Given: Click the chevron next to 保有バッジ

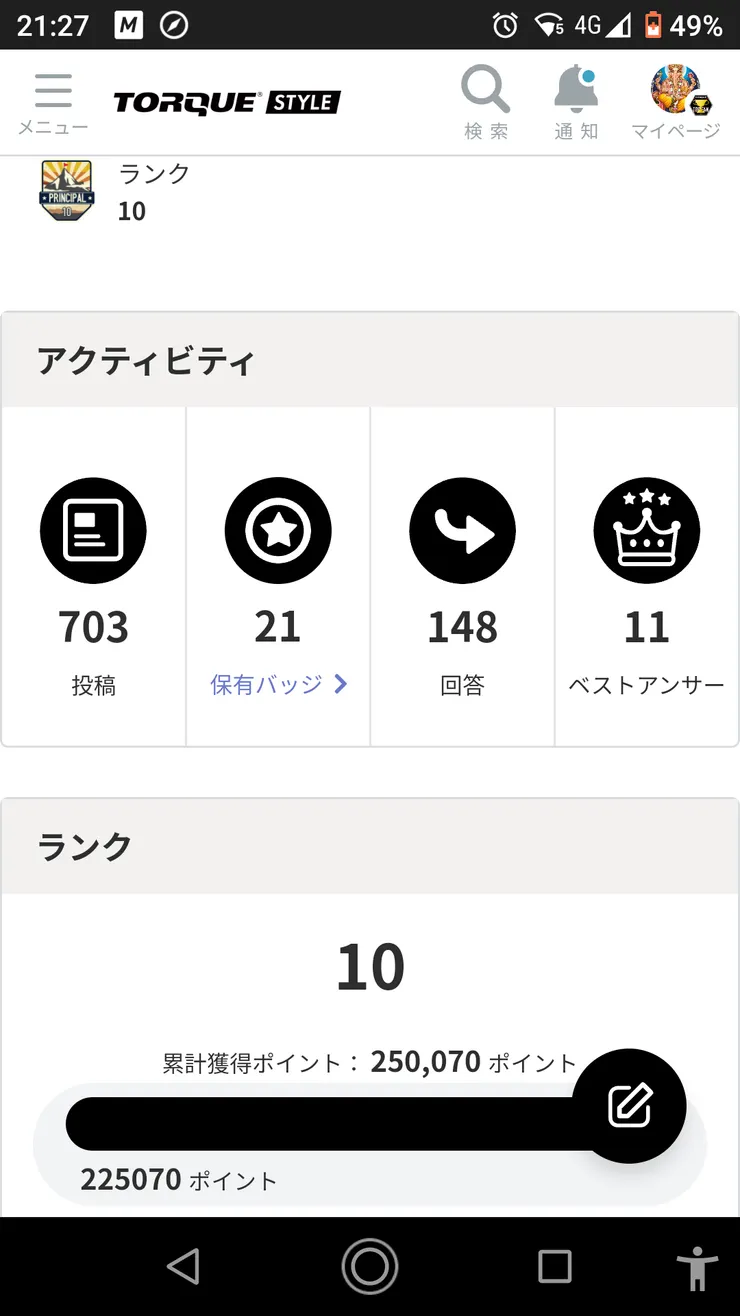Looking at the screenshot, I should (340, 684).
